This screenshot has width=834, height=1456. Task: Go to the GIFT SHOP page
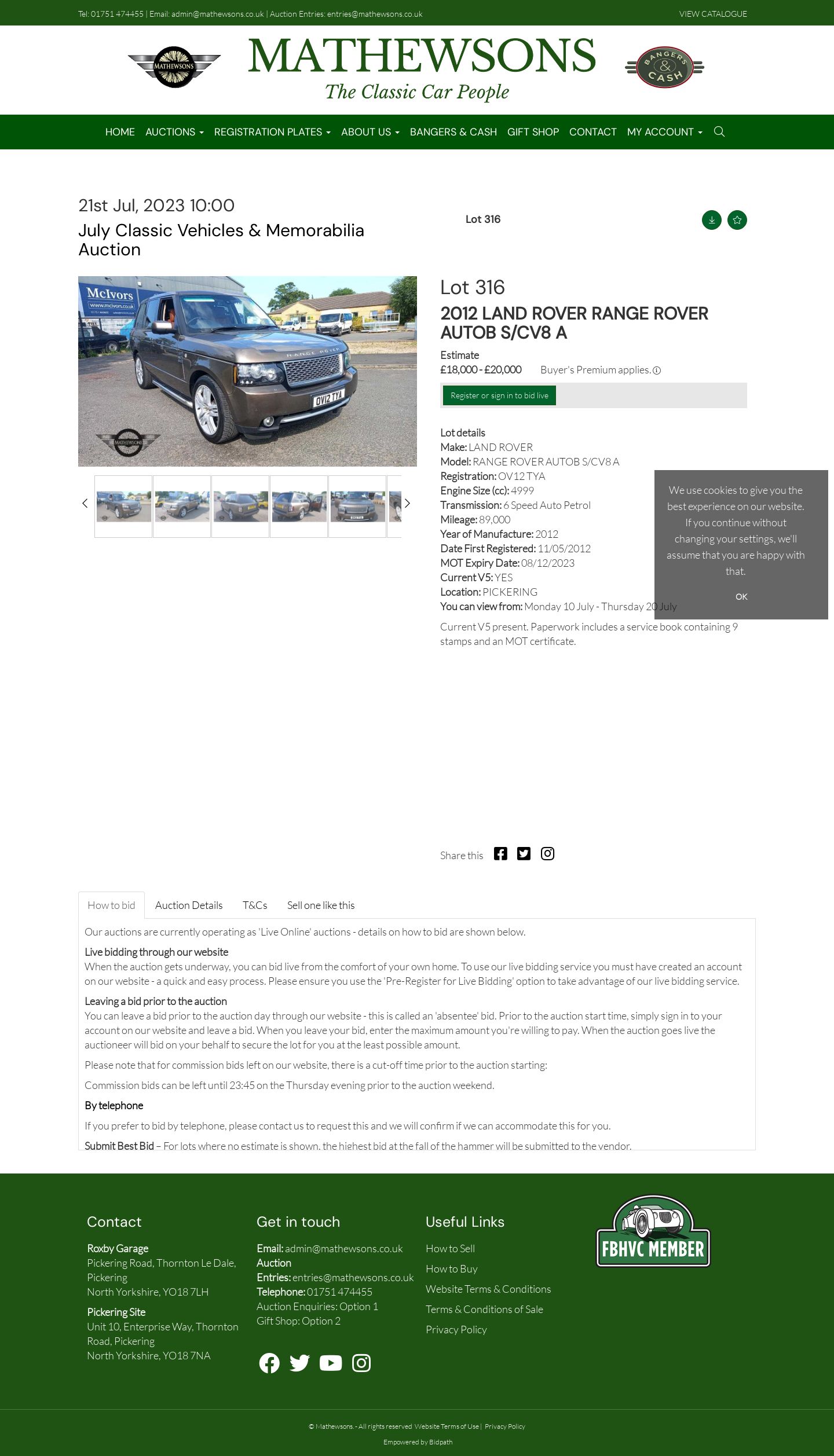tap(533, 132)
